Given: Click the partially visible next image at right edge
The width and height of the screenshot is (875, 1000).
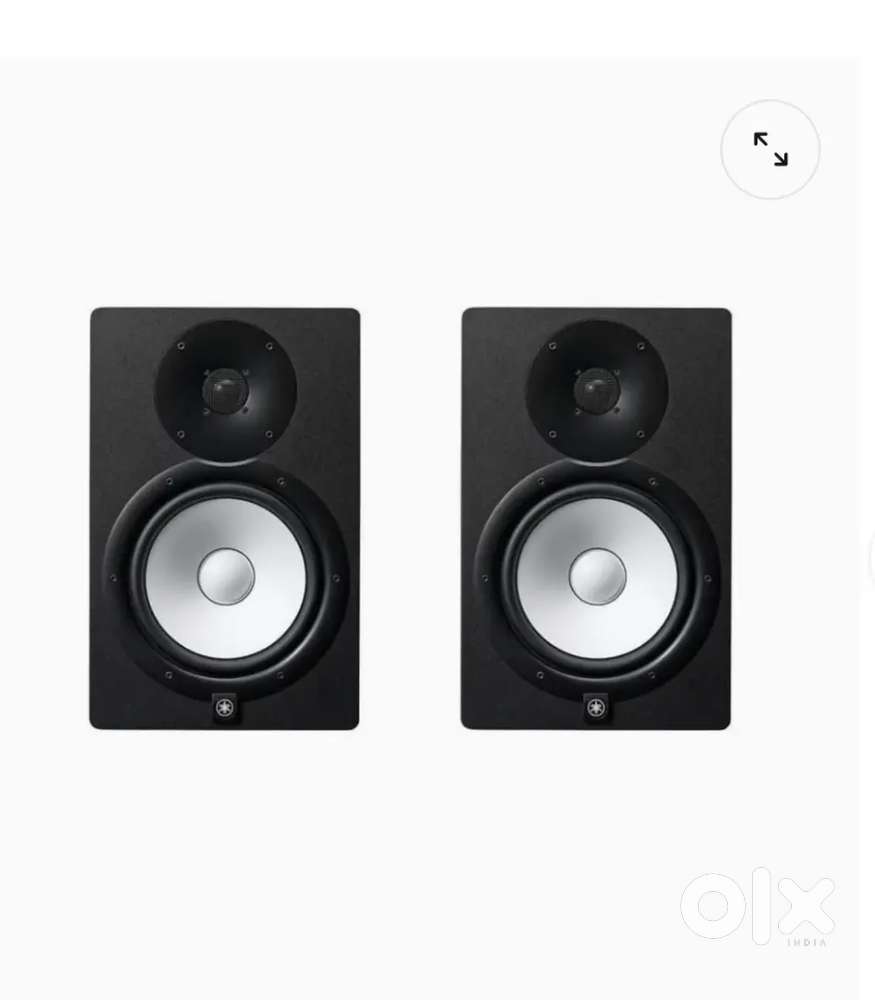Looking at the screenshot, I should click(x=870, y=570).
